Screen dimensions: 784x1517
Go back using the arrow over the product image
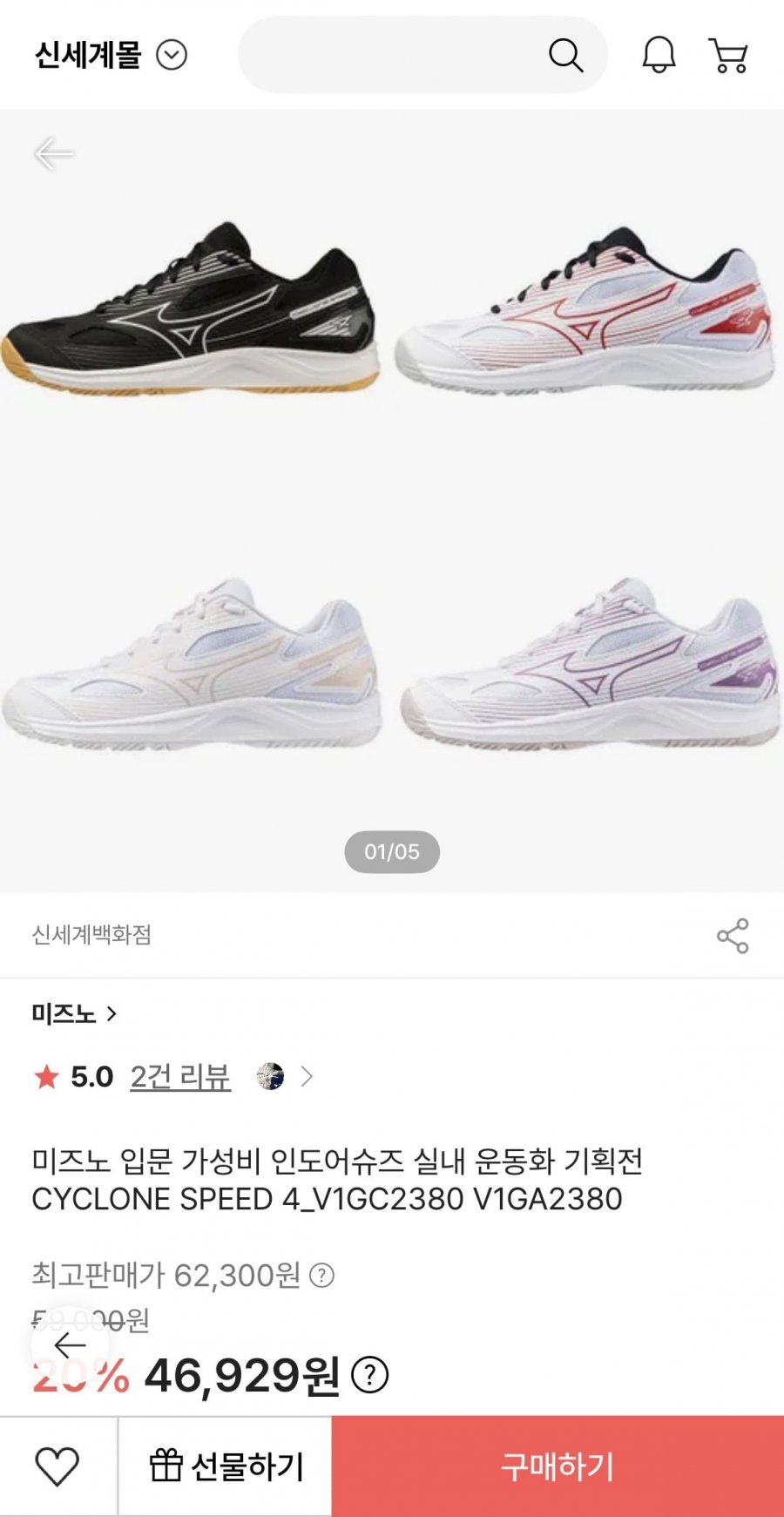click(54, 154)
